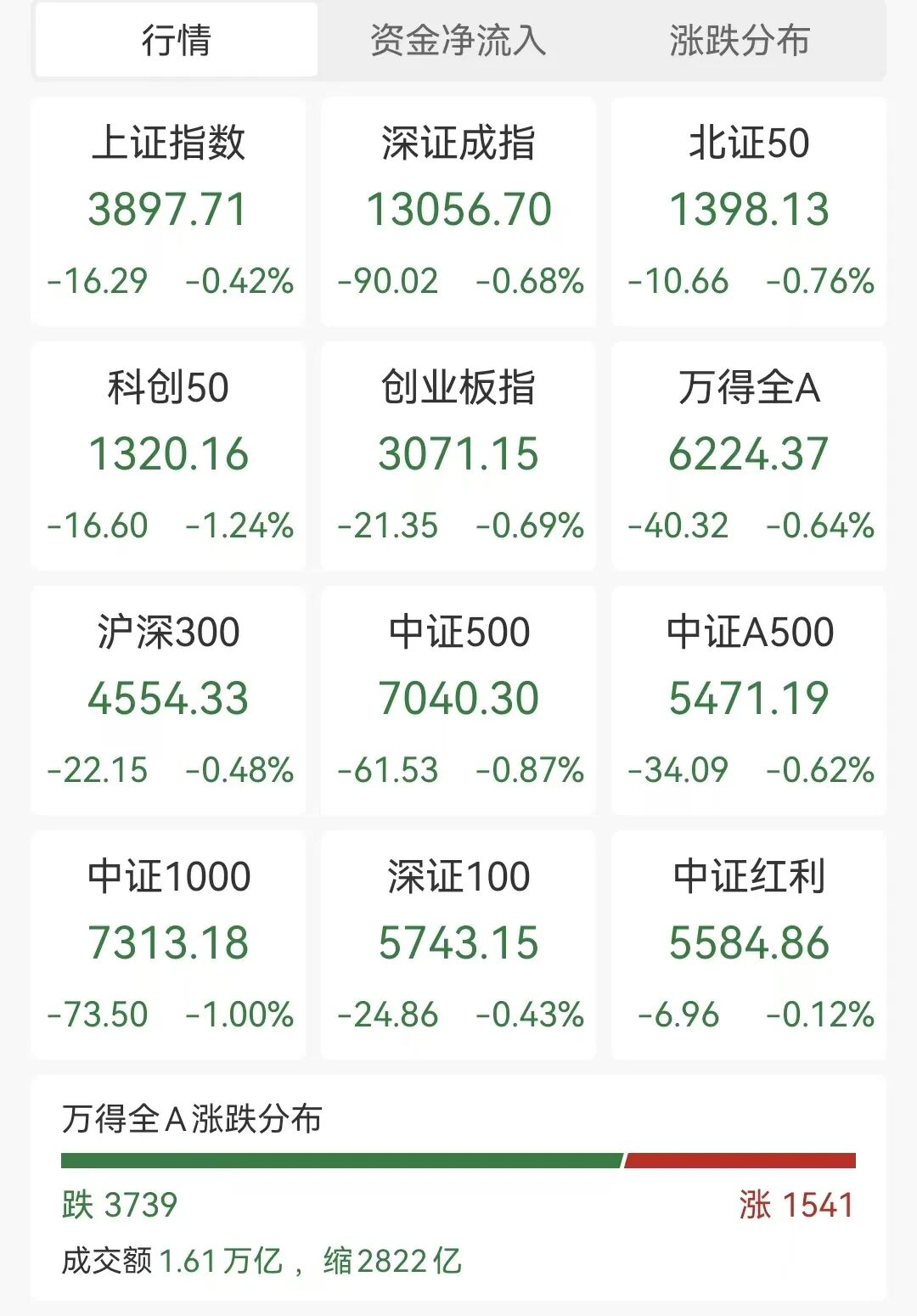
Task: Open the 中证红利 index card
Action: coord(749,945)
